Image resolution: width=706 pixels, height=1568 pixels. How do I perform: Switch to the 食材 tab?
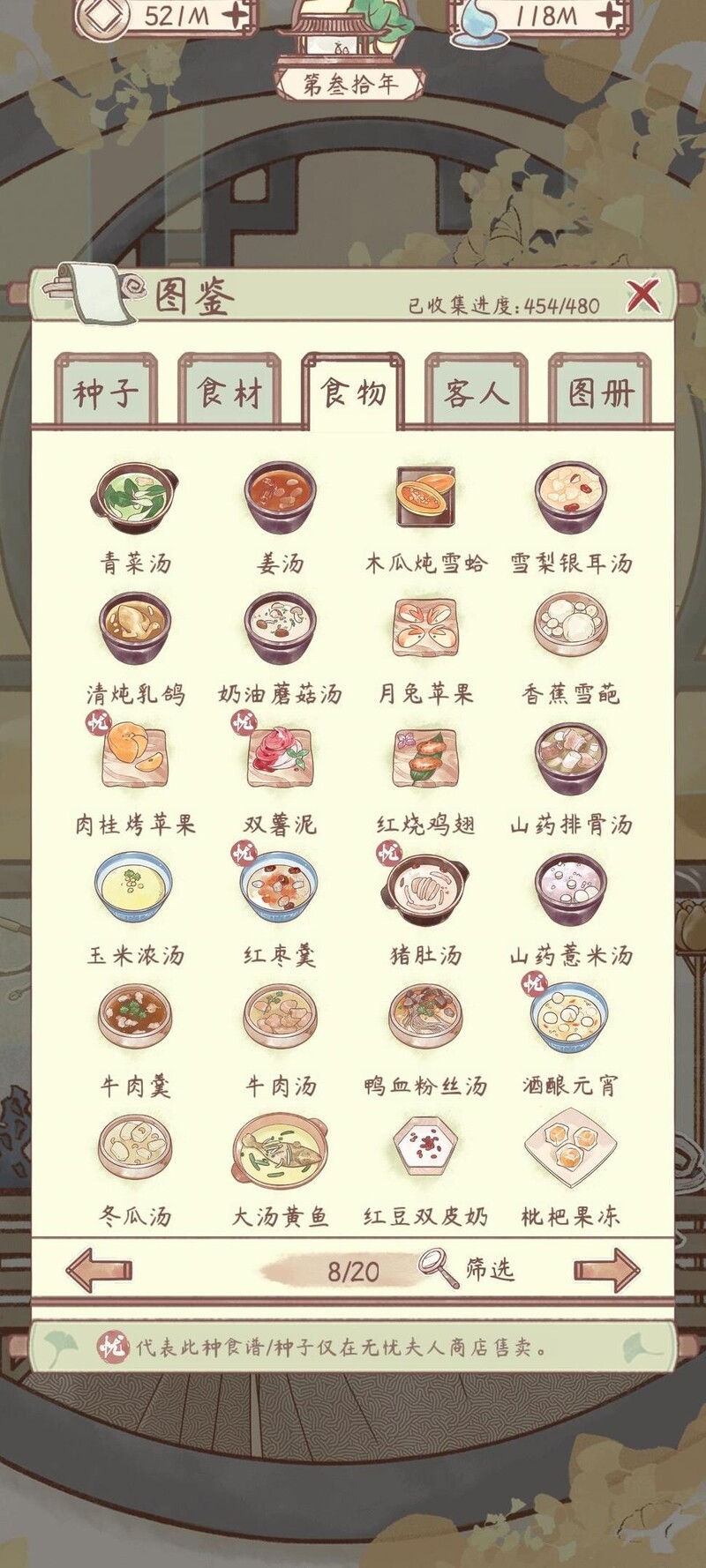coord(229,392)
